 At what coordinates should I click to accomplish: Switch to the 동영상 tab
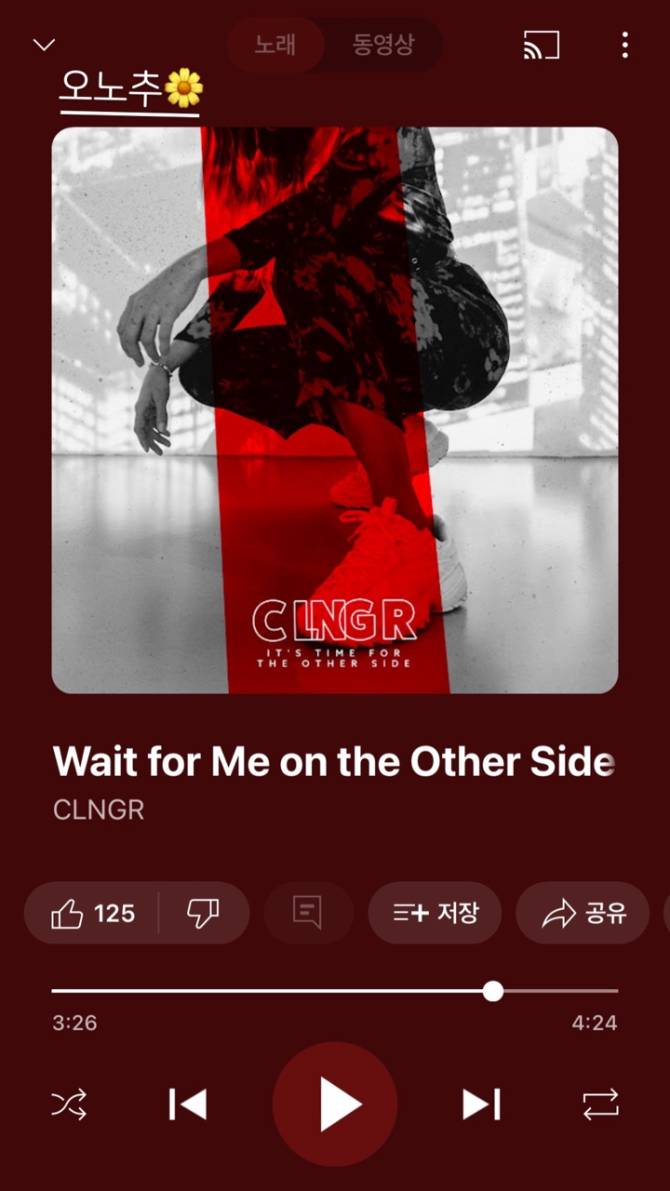pyautogui.click(x=383, y=44)
